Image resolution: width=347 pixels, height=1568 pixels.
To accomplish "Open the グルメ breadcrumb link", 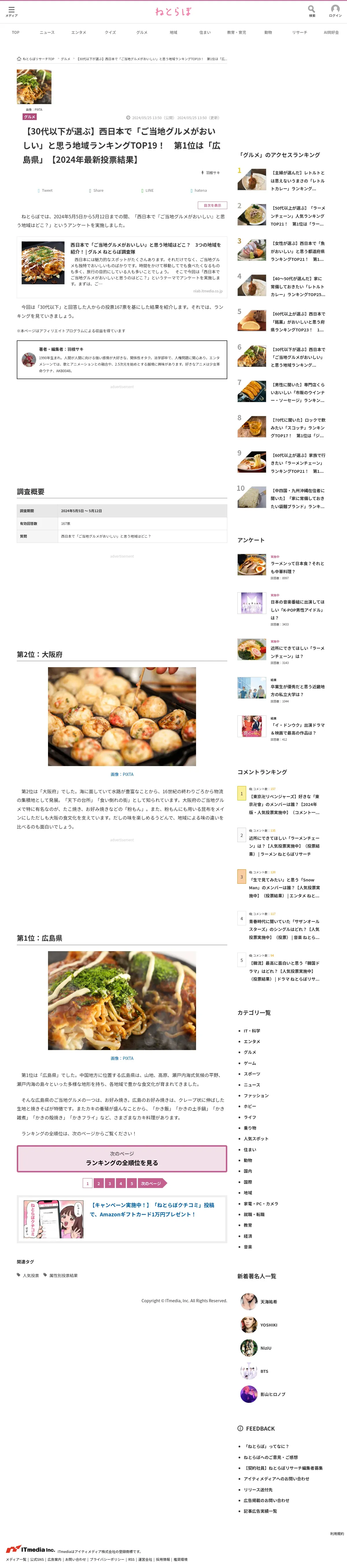I will (x=65, y=59).
